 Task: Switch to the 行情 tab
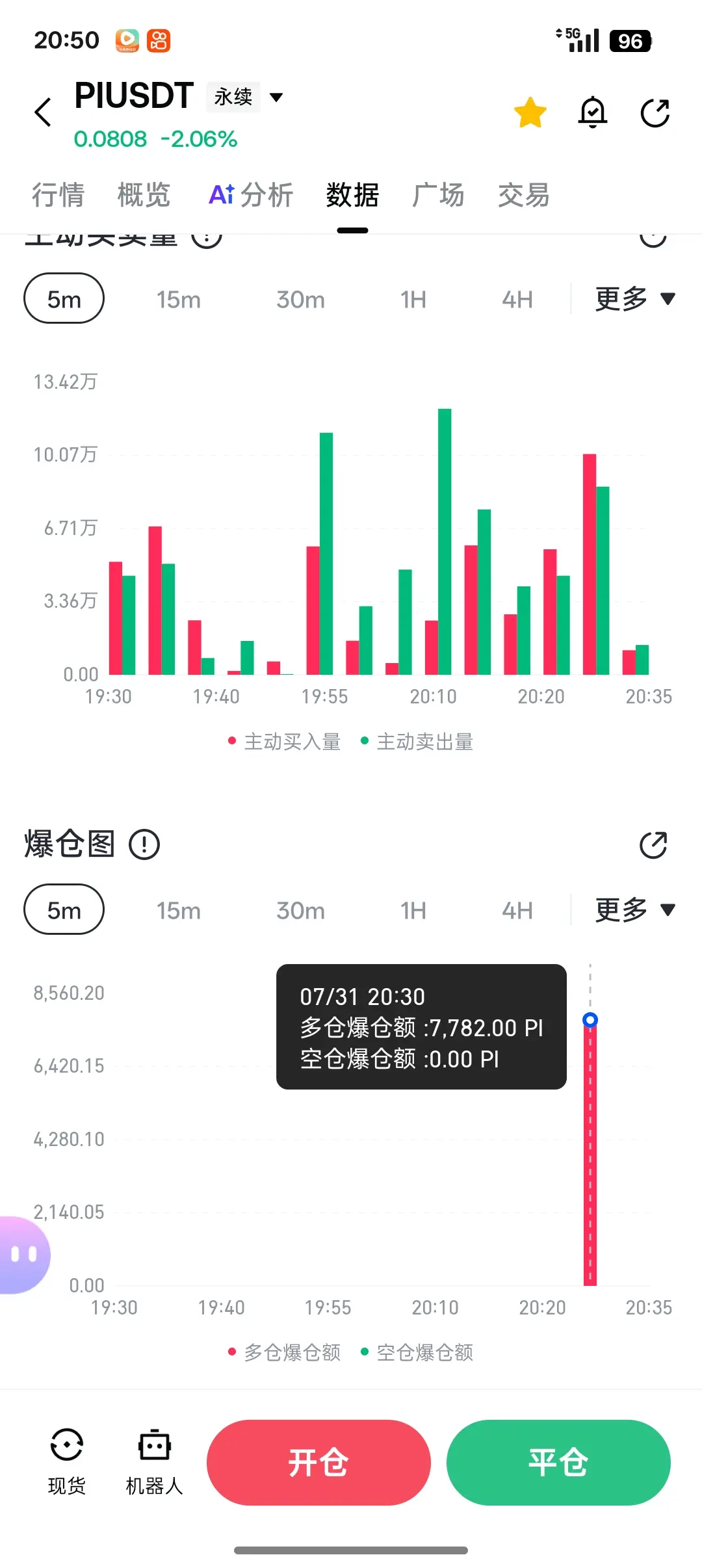(x=58, y=195)
